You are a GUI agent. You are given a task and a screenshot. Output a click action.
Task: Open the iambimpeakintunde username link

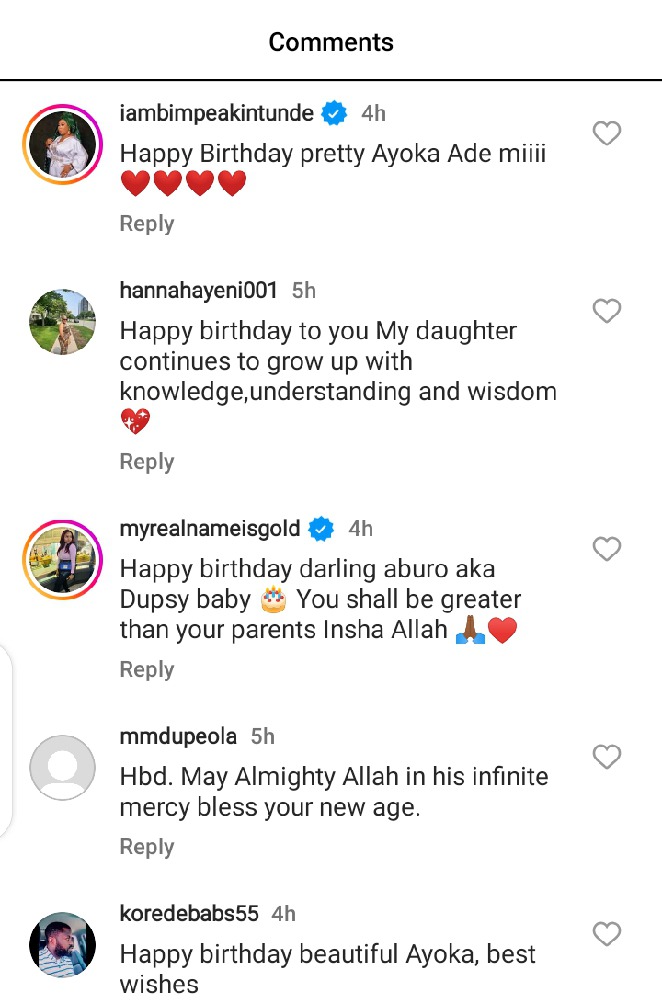tap(216, 114)
